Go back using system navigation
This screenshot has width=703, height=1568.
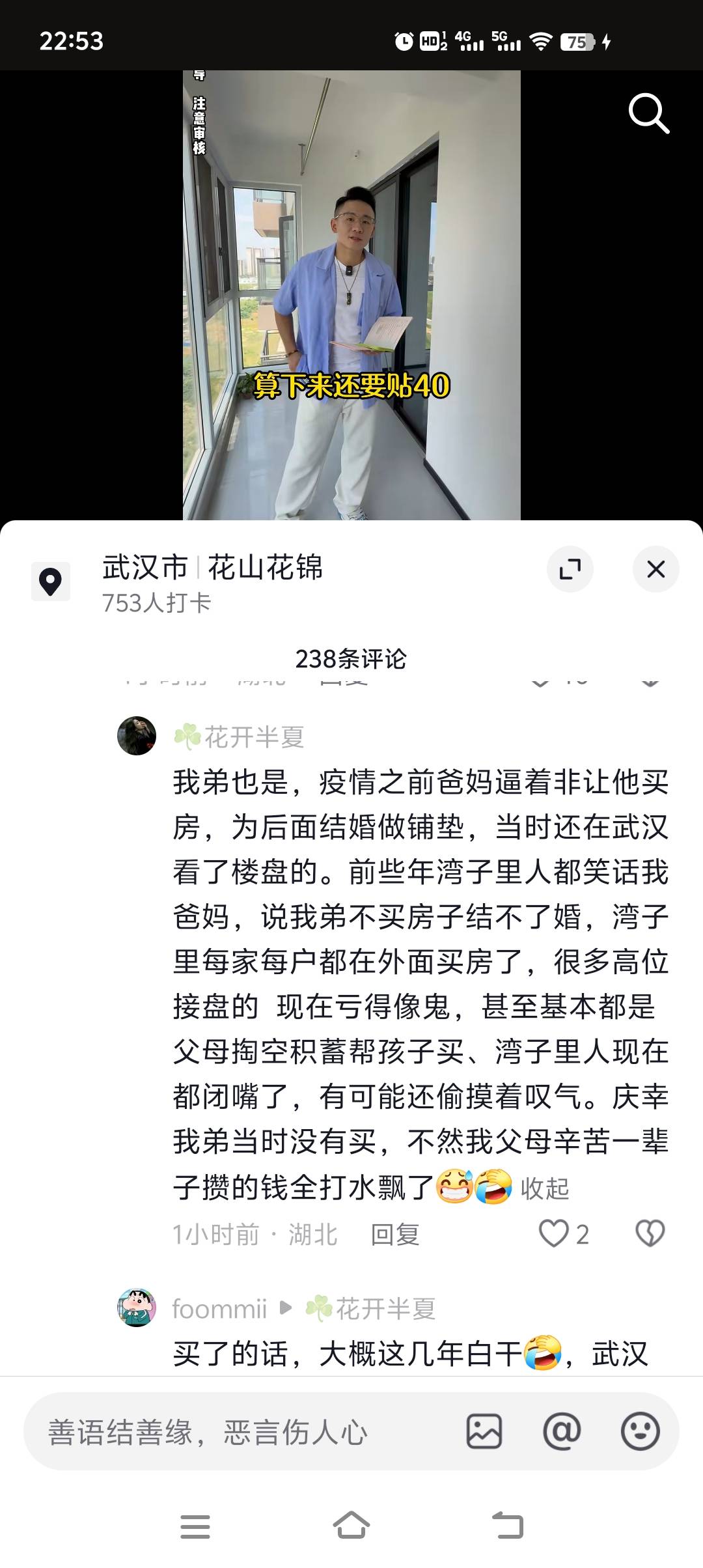(x=508, y=1526)
